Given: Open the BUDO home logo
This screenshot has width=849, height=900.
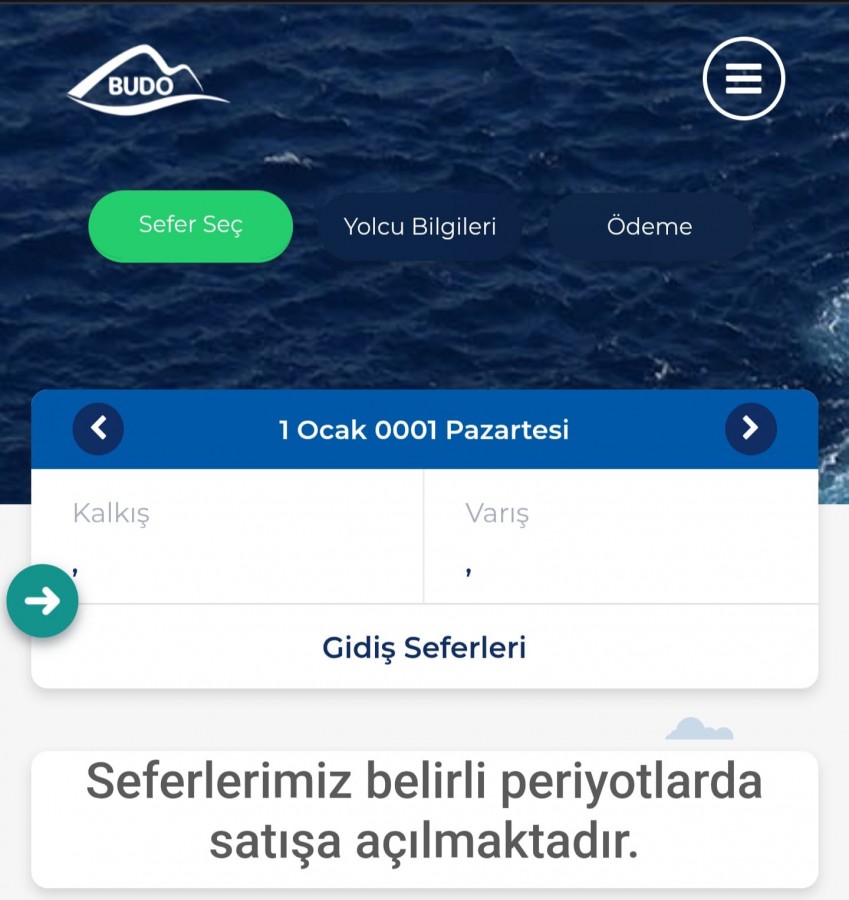Looking at the screenshot, I should (147, 80).
